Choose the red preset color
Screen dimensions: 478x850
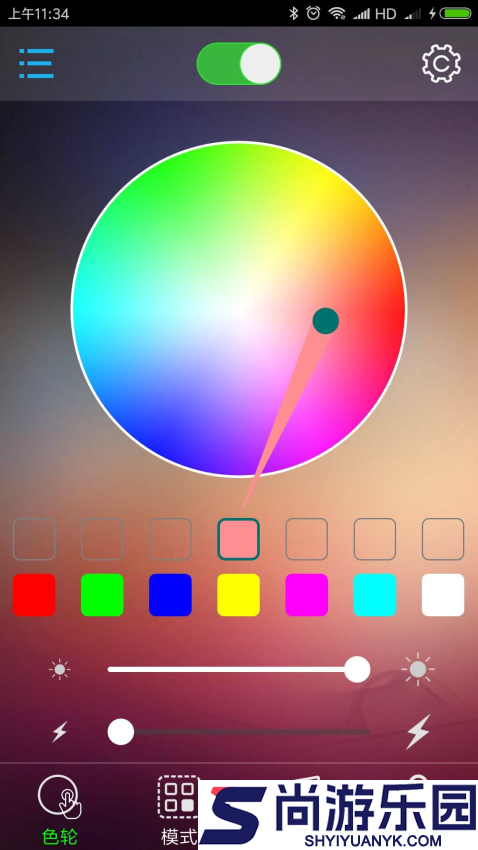[34, 595]
